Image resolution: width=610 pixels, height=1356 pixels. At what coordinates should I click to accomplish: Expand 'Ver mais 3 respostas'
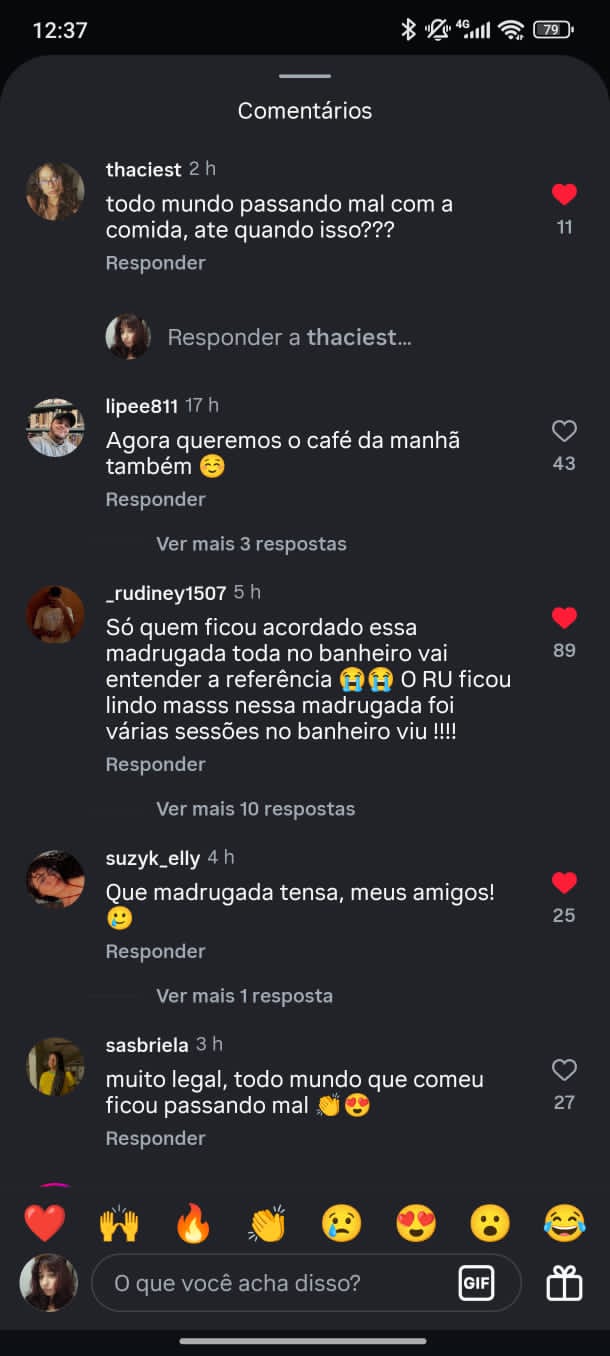[251, 544]
